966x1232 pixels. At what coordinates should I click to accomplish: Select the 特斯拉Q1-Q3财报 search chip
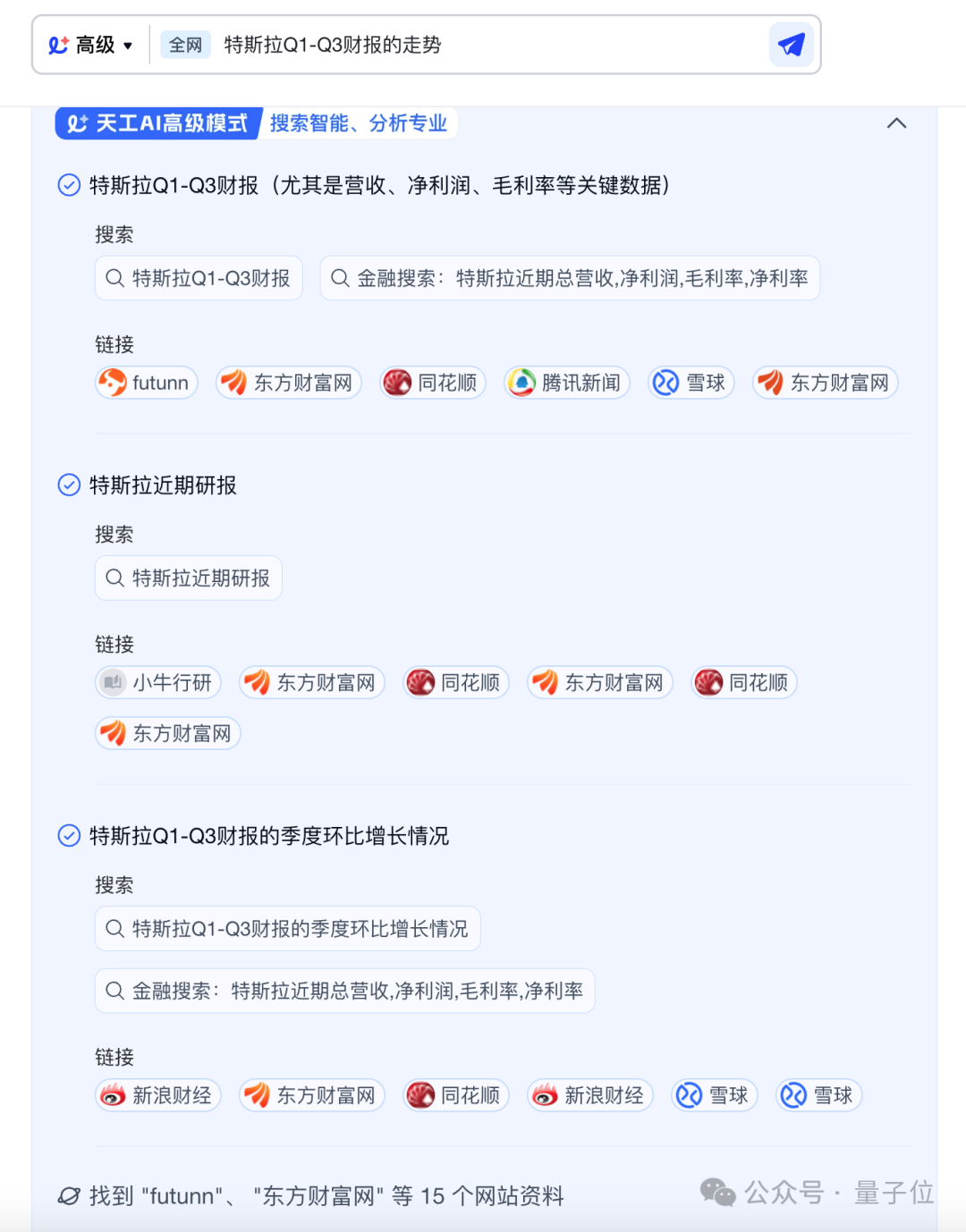point(199,278)
